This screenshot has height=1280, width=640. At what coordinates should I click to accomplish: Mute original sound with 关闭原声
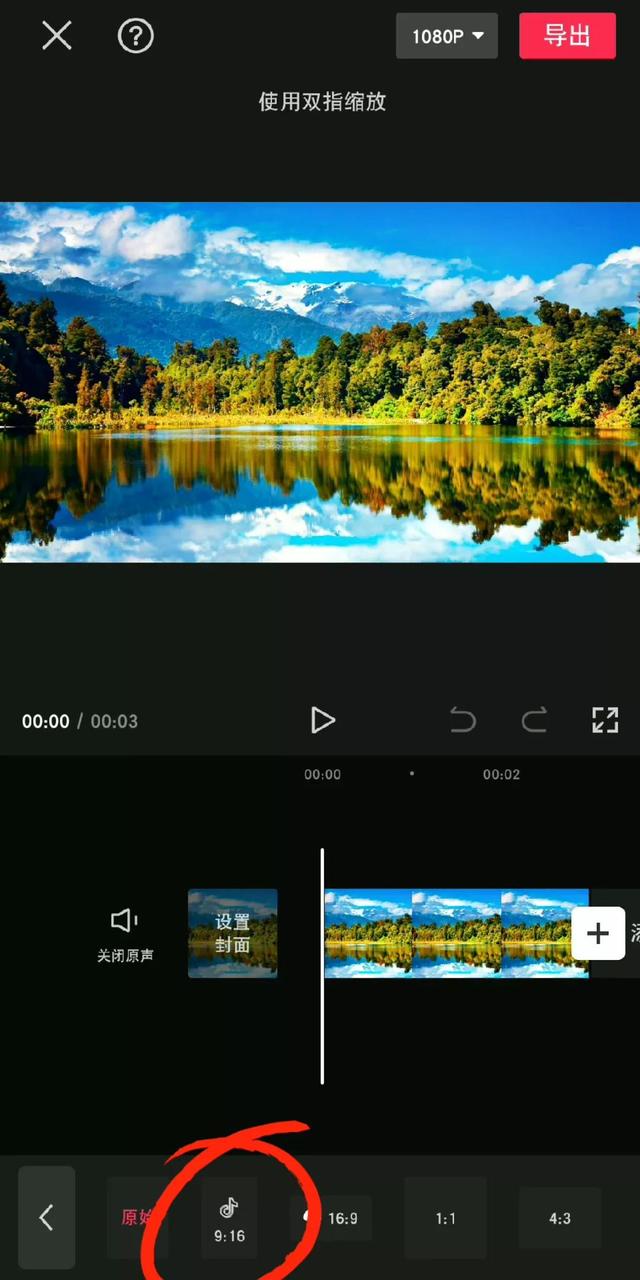point(125,934)
